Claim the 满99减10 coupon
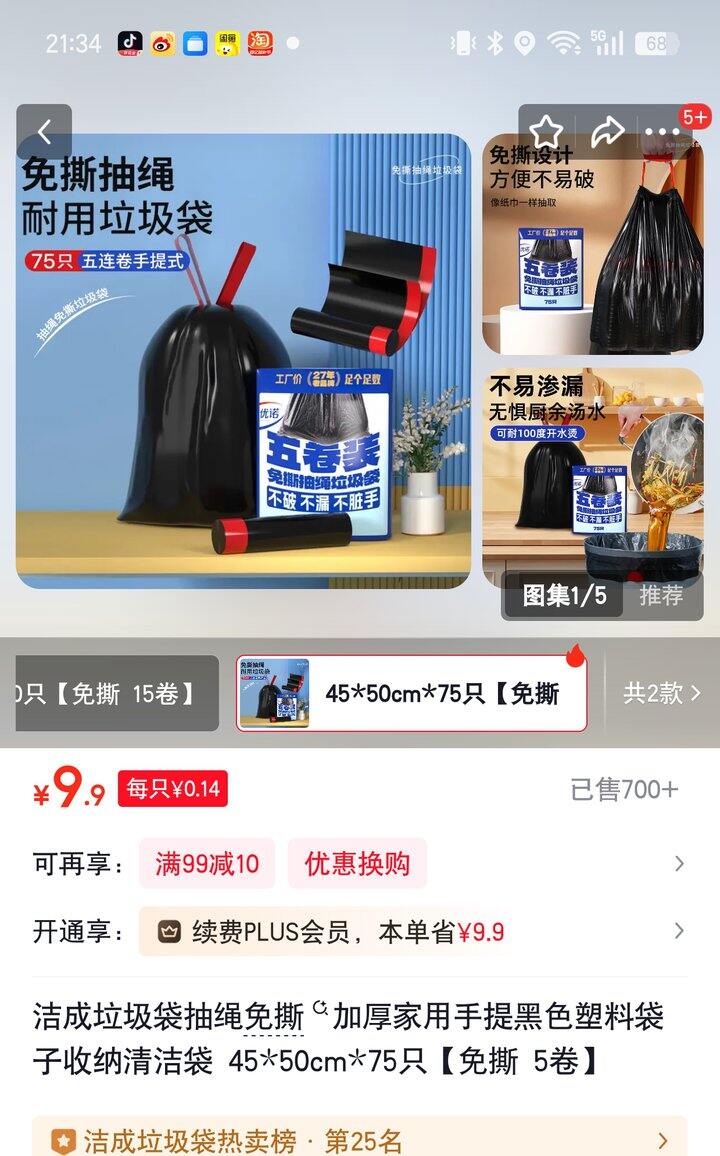Image resolution: width=720 pixels, height=1156 pixels. click(205, 864)
